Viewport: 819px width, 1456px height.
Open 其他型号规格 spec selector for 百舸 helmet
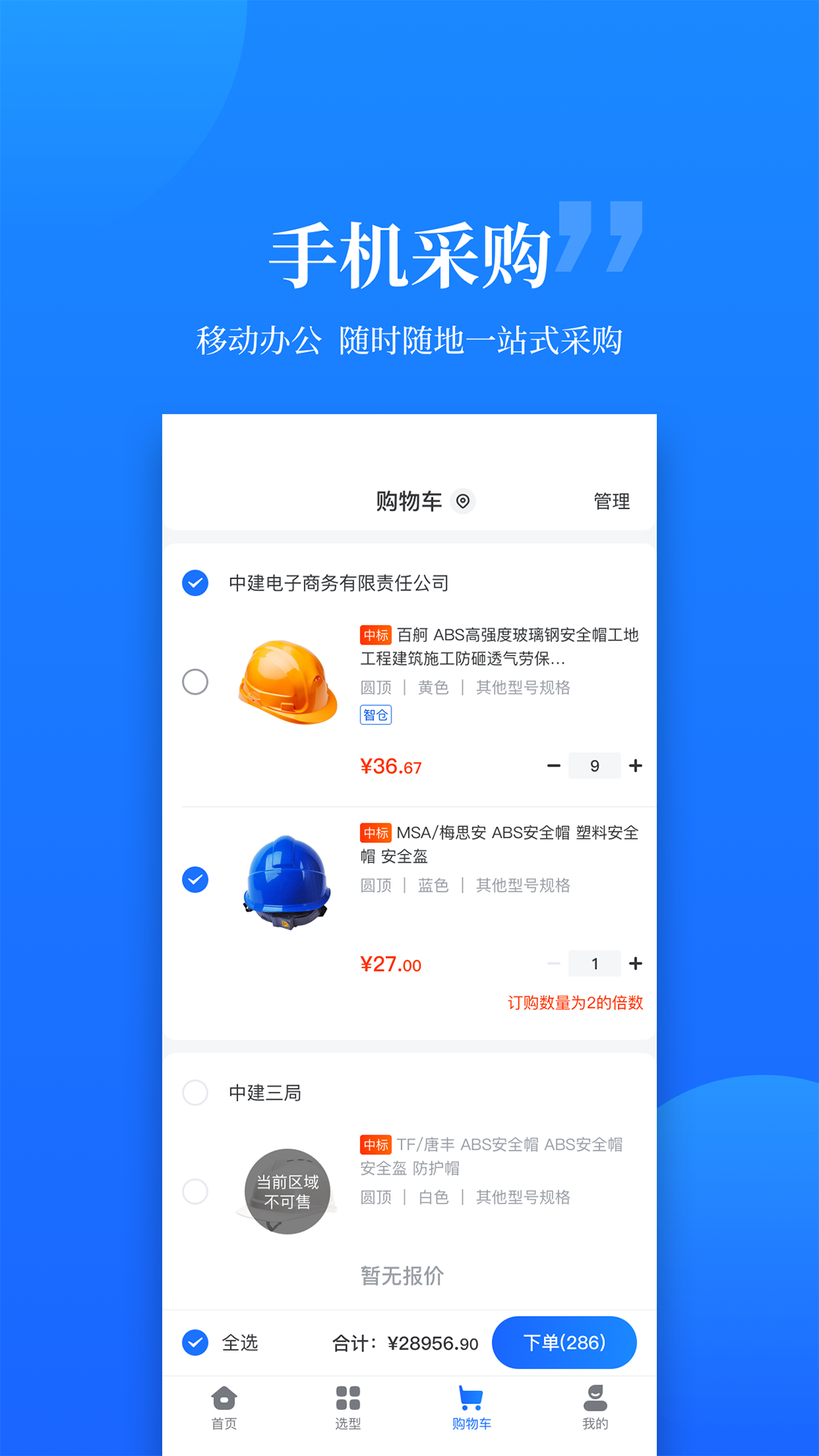point(522,688)
